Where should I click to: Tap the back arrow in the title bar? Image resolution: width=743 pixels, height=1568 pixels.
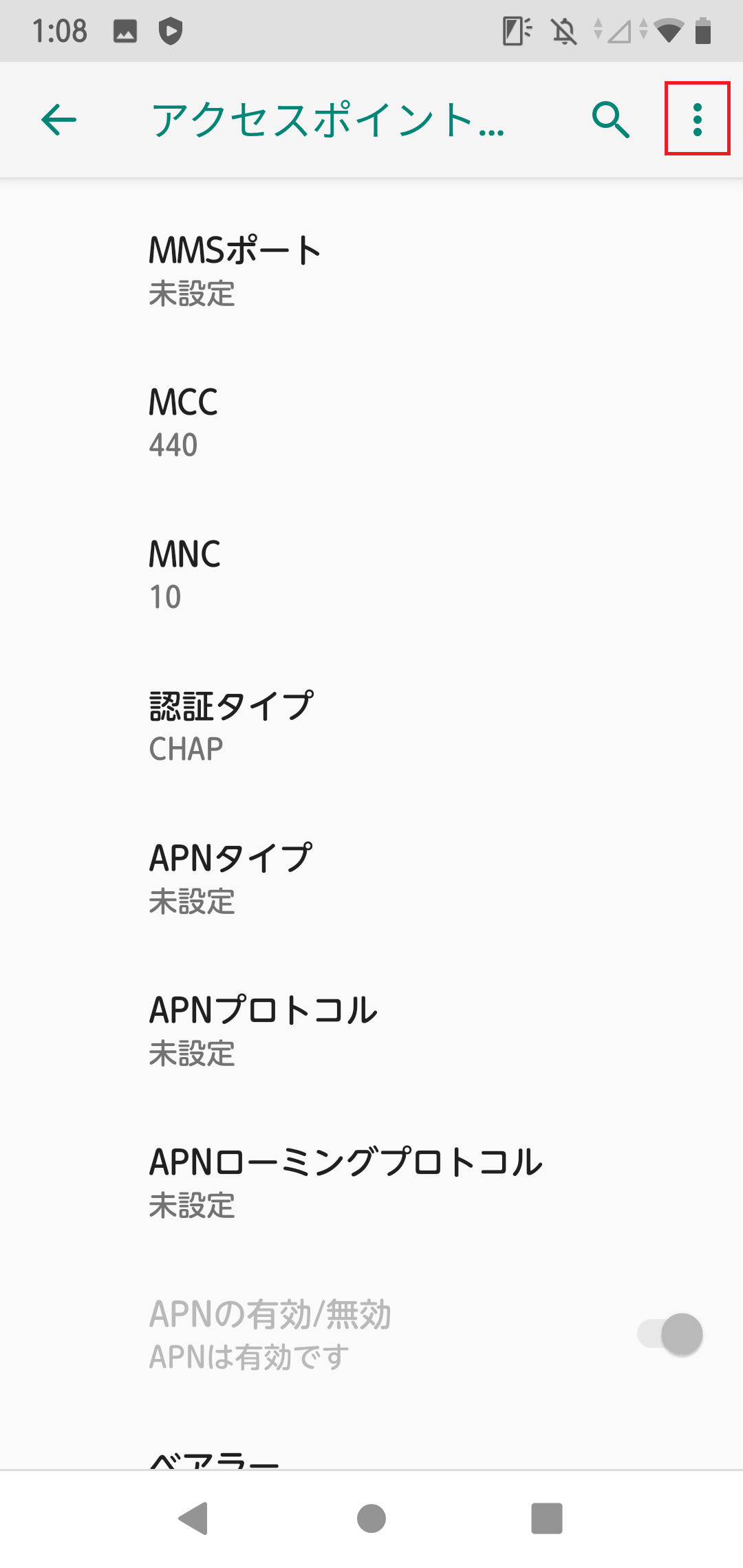[x=58, y=120]
